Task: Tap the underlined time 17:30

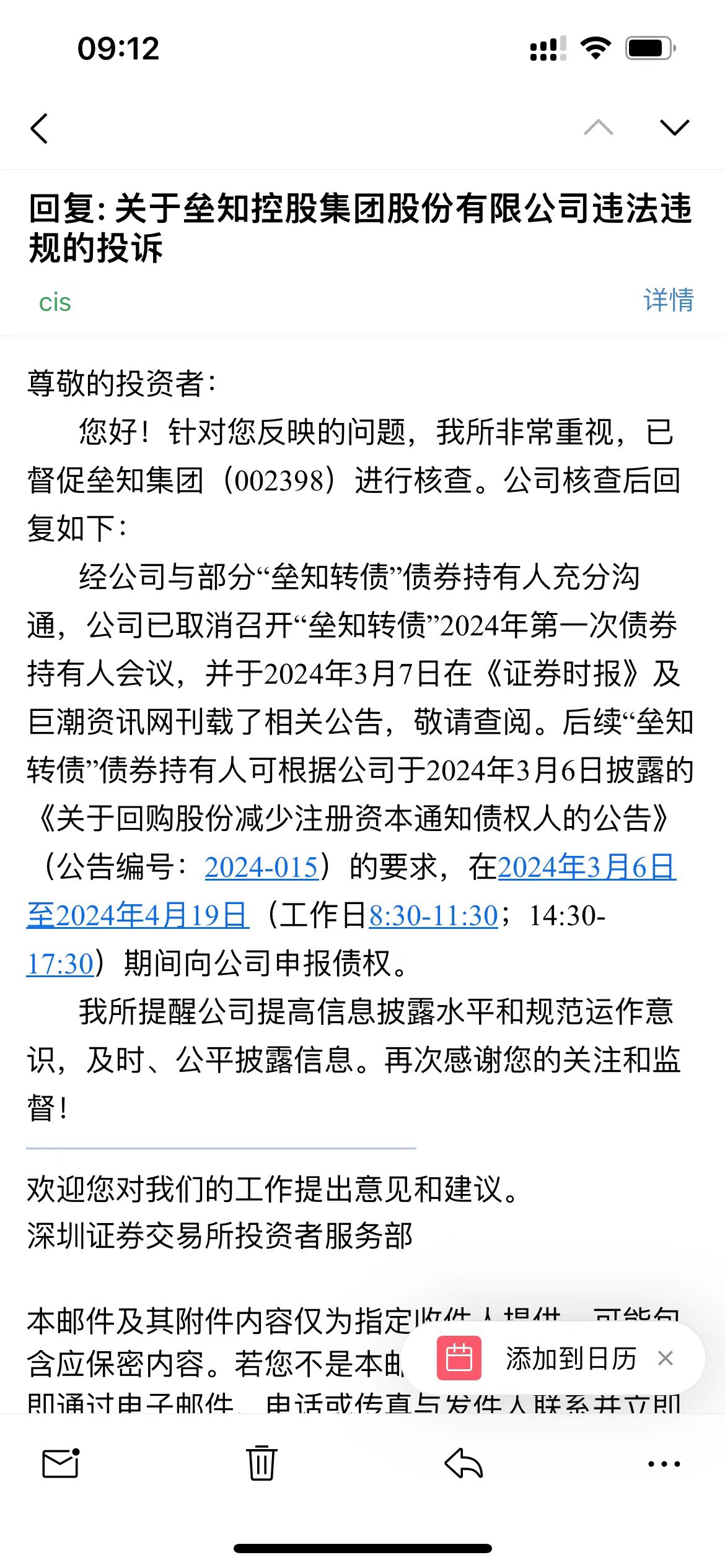Action: 60,964
